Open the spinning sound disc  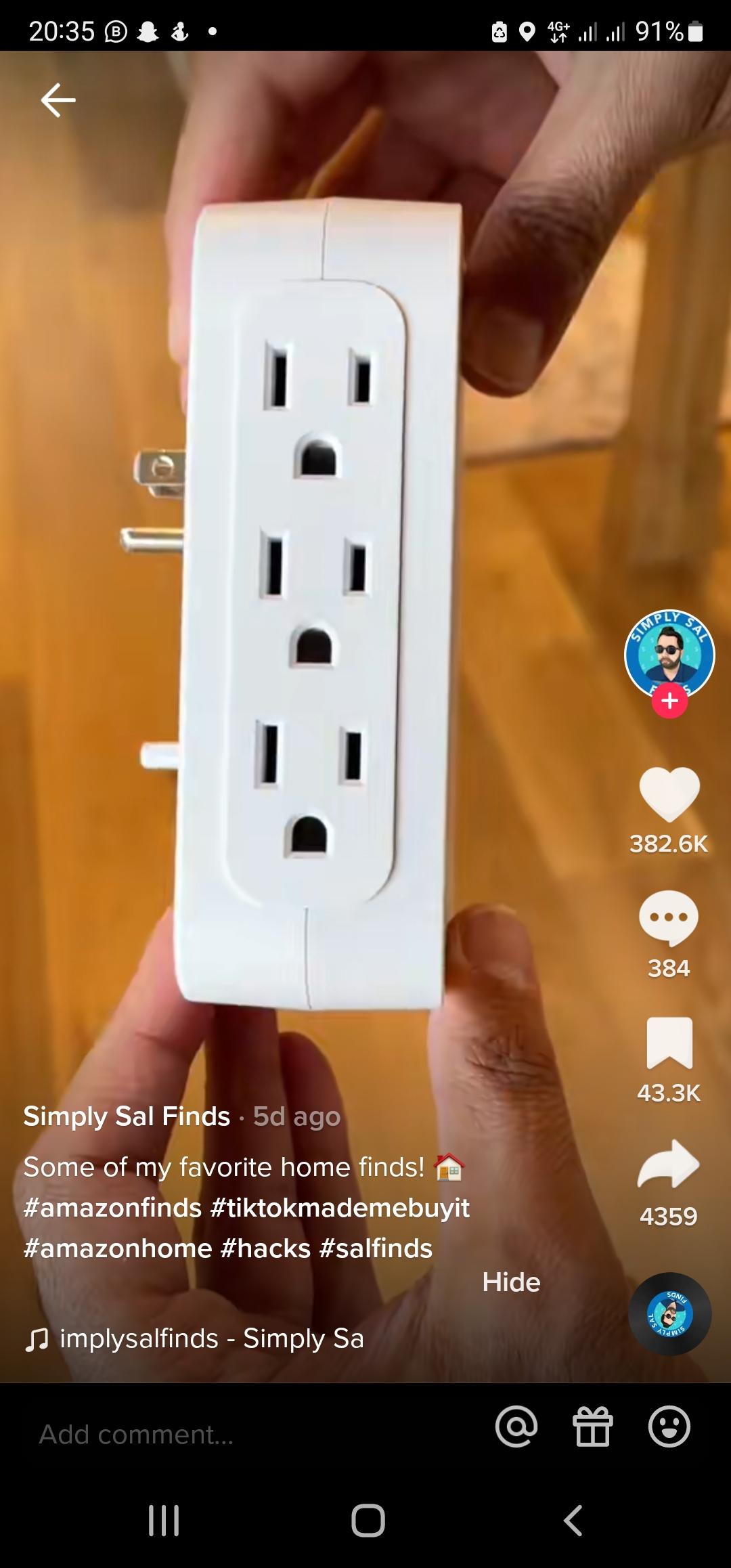coord(669,1314)
